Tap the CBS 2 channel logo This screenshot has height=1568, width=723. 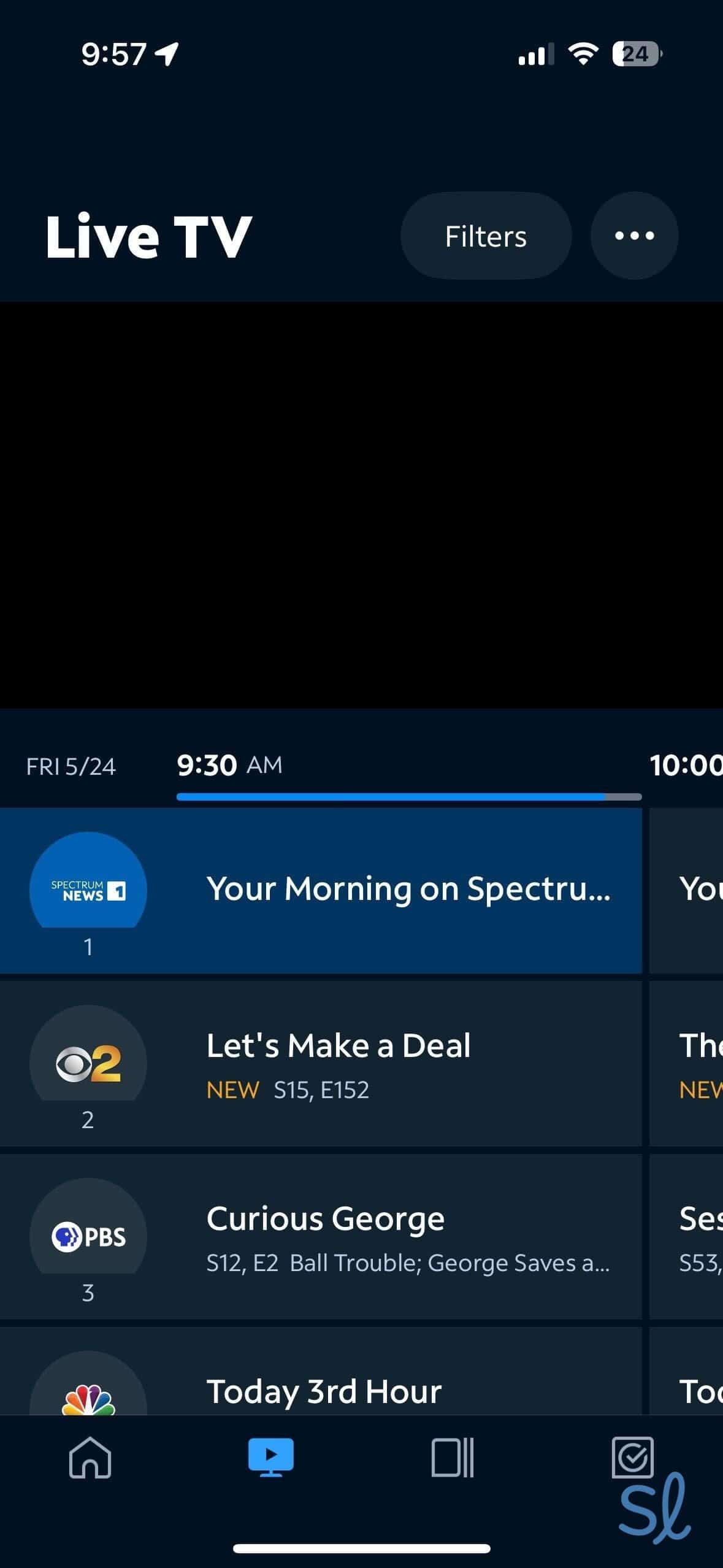pos(88,1062)
